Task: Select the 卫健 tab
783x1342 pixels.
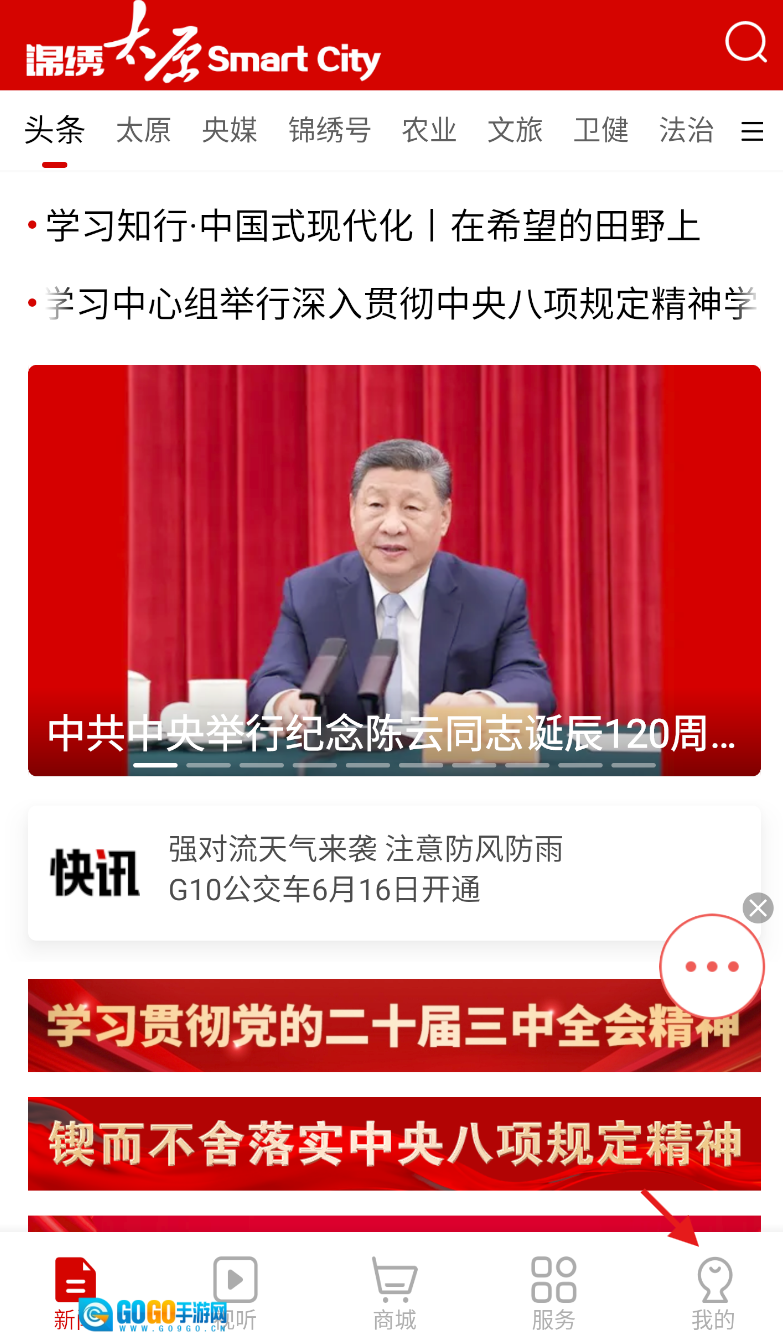Action: coord(601,130)
